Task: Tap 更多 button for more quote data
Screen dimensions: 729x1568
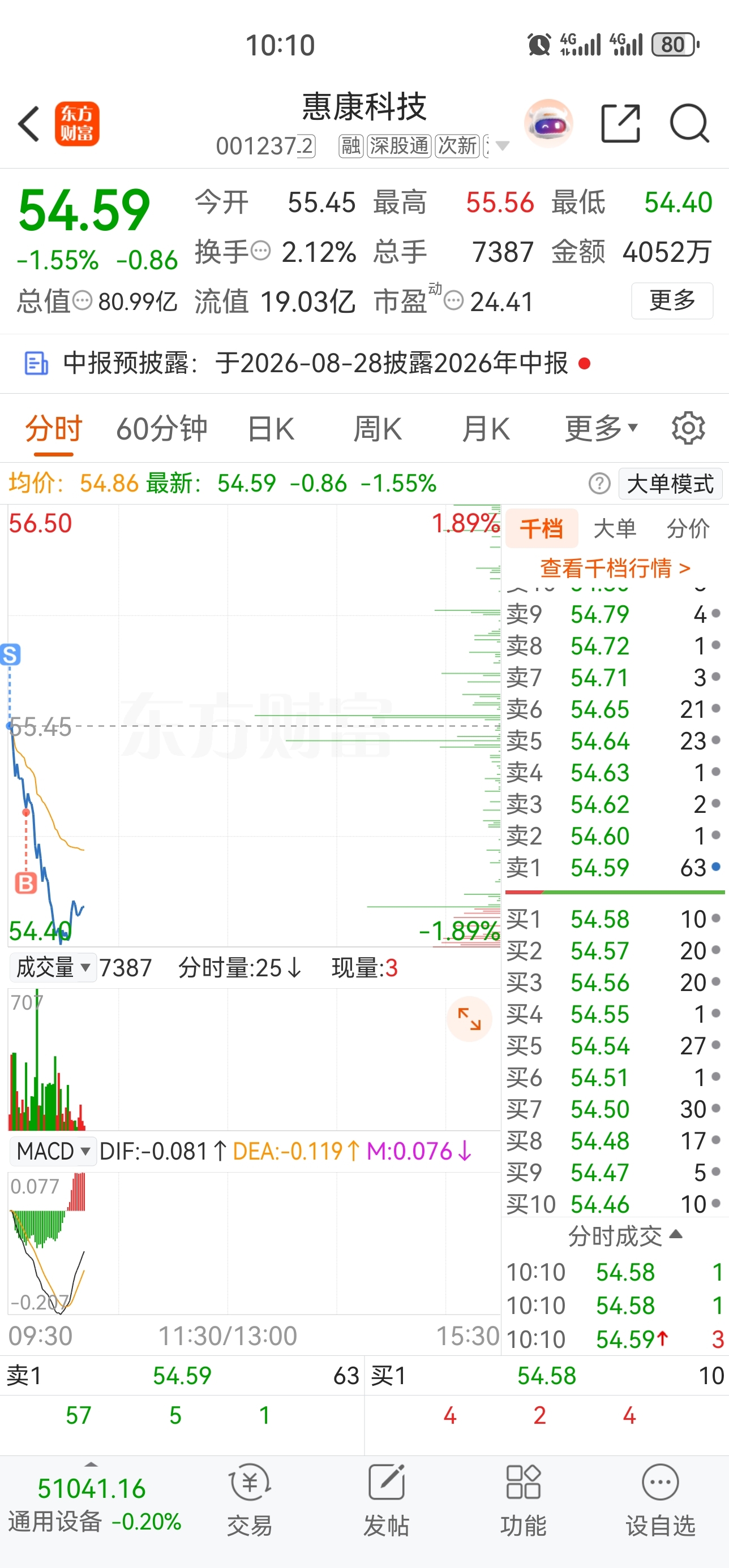Action: pos(672,301)
